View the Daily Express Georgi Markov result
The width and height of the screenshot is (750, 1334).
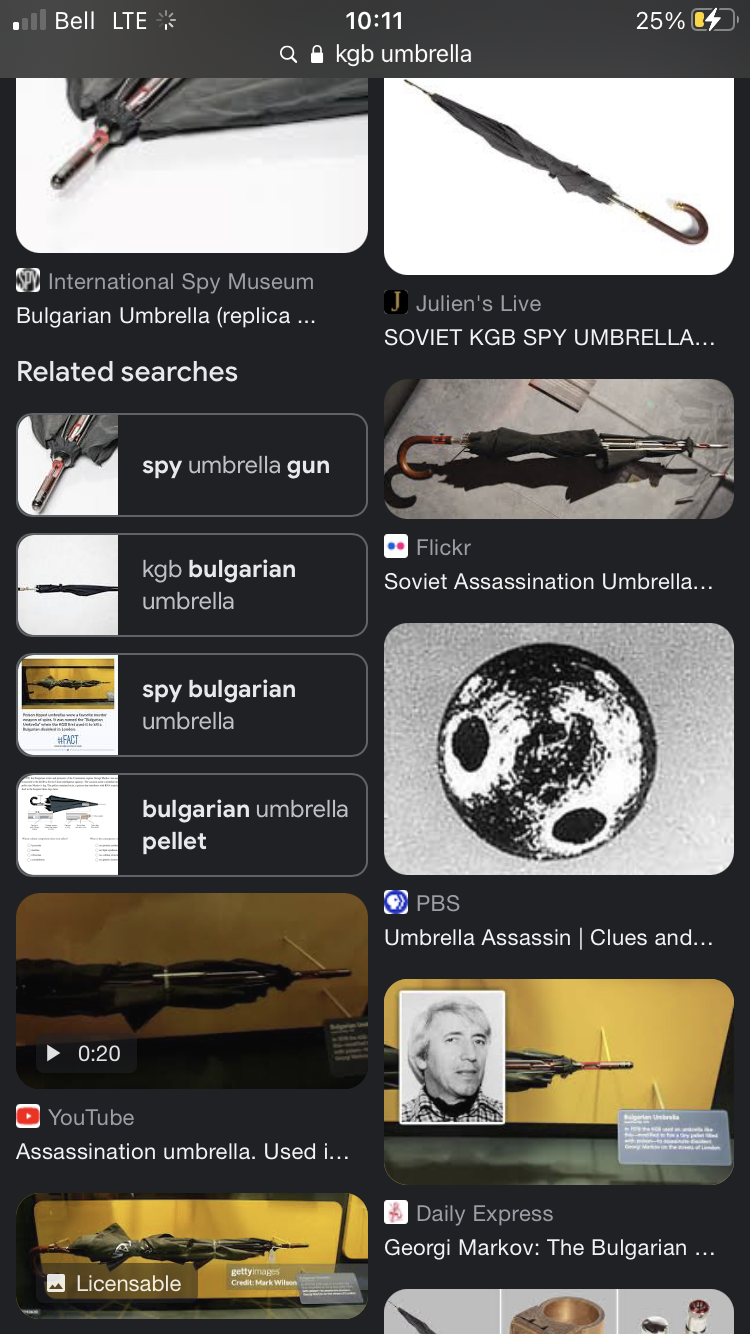click(559, 1082)
